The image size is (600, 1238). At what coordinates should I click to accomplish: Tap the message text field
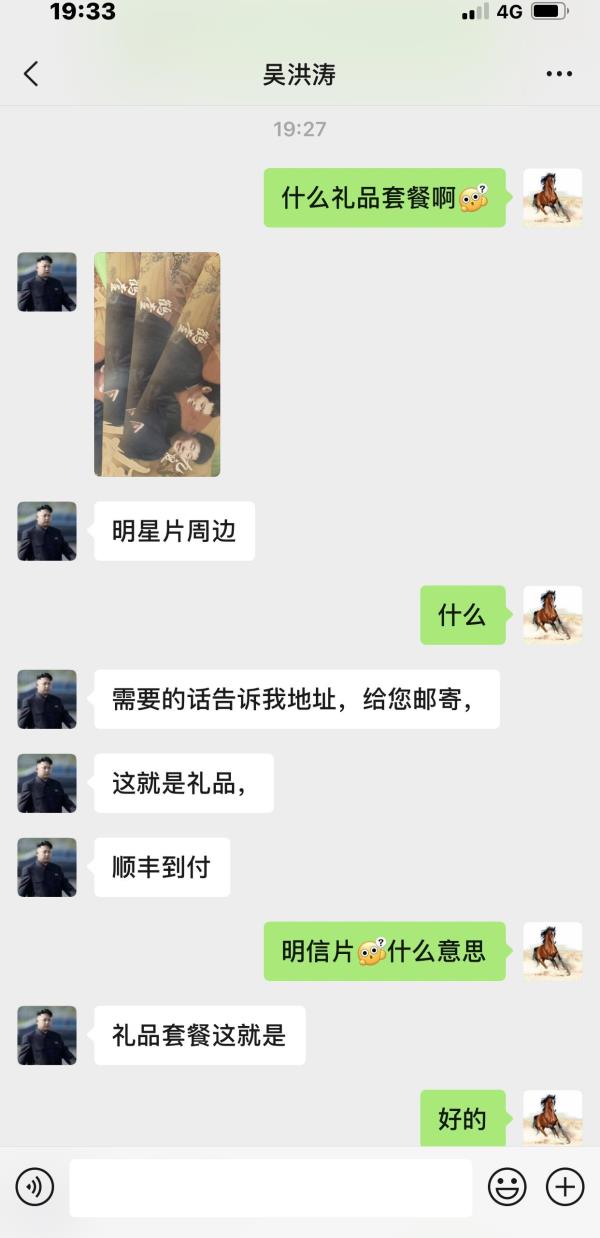270,1187
